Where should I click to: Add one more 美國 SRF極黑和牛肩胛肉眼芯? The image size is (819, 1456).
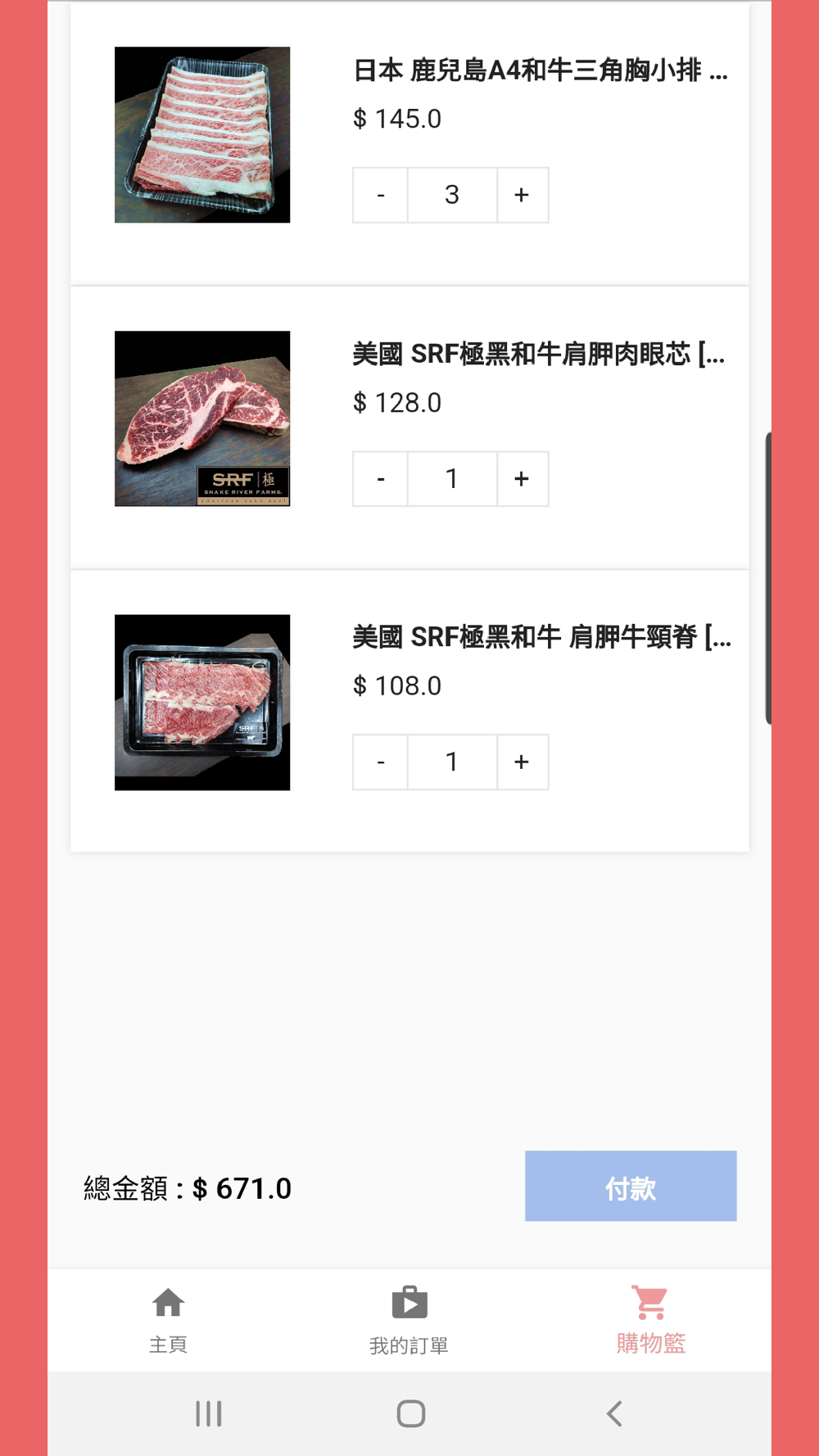[x=522, y=479]
